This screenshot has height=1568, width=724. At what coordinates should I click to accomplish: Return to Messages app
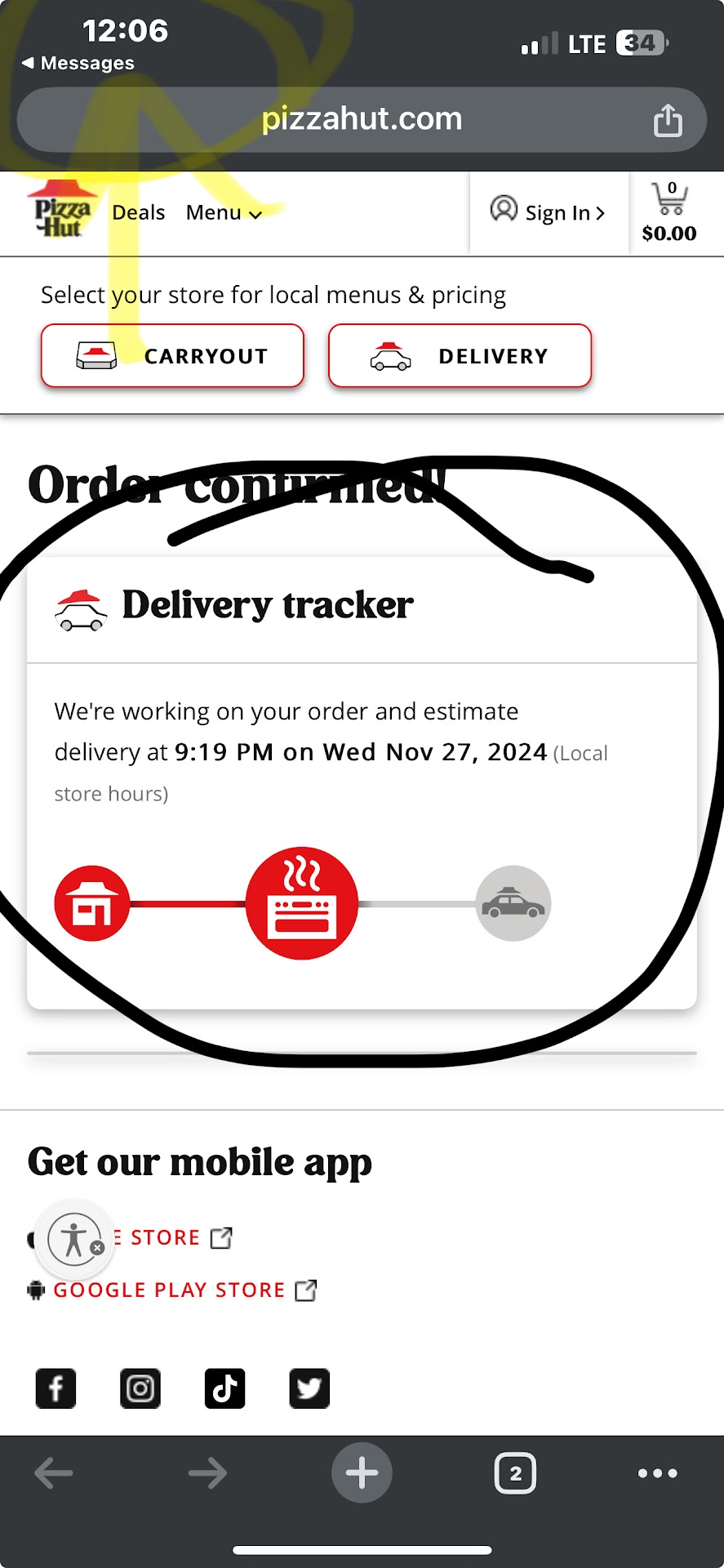click(78, 63)
